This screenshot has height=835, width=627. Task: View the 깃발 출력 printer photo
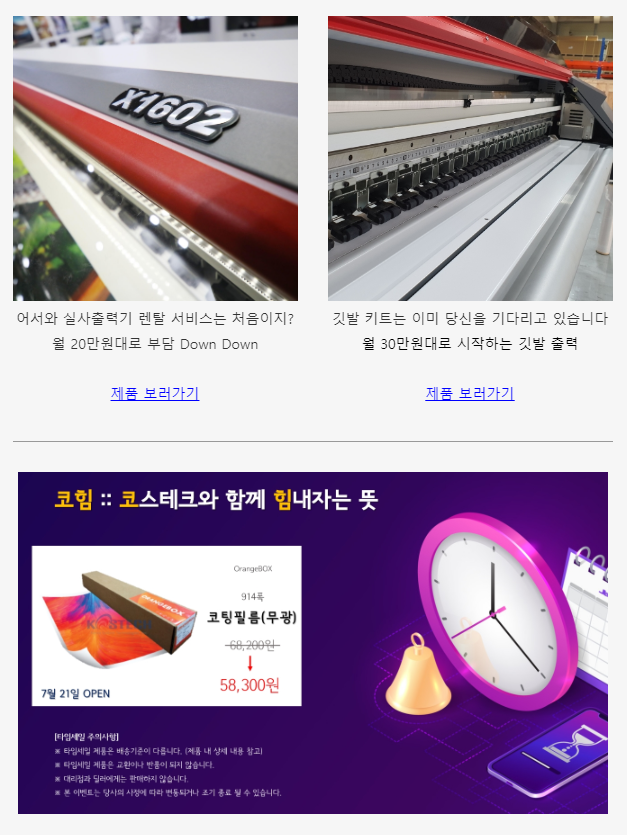click(x=470, y=158)
